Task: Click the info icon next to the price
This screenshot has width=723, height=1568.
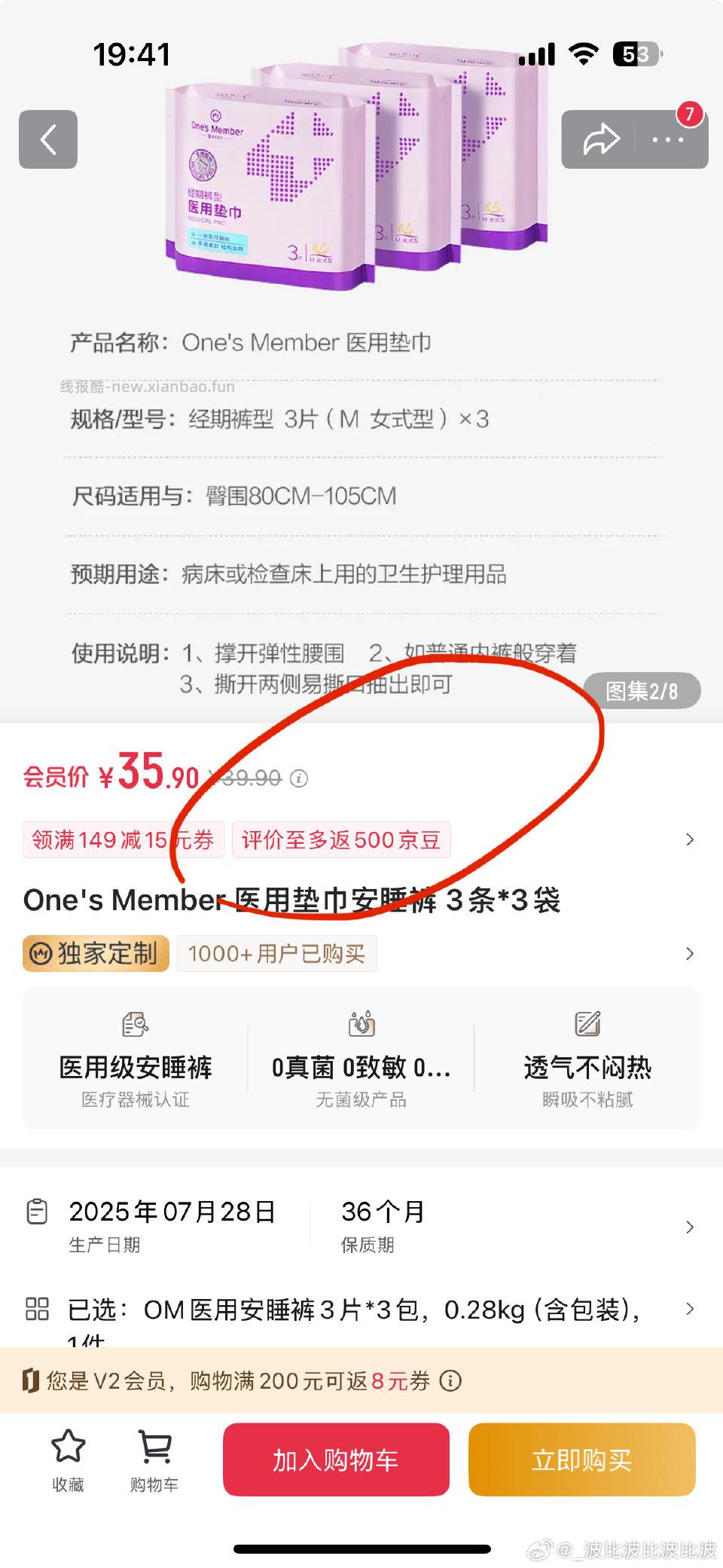Action: (300, 780)
